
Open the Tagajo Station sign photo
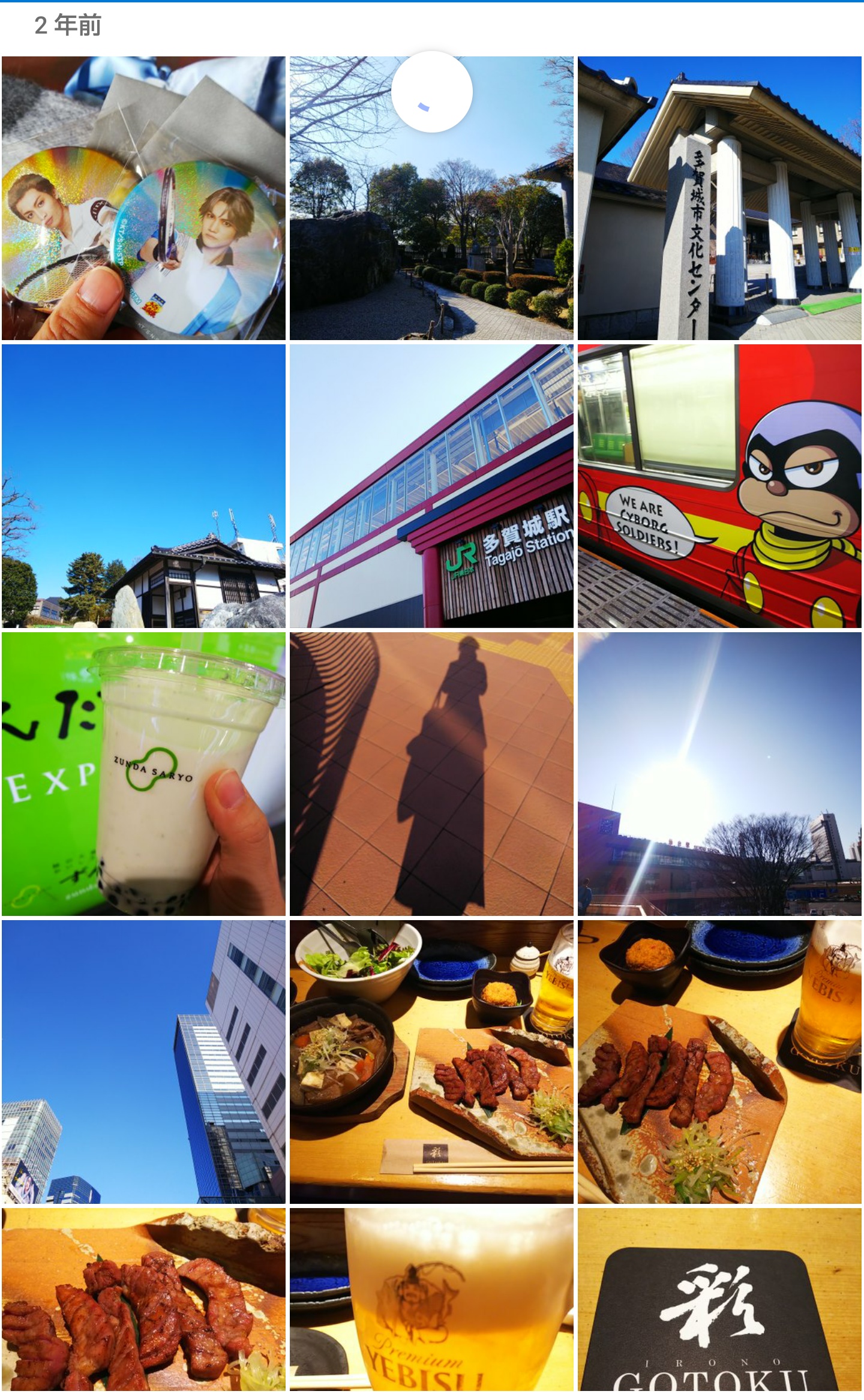(431, 486)
